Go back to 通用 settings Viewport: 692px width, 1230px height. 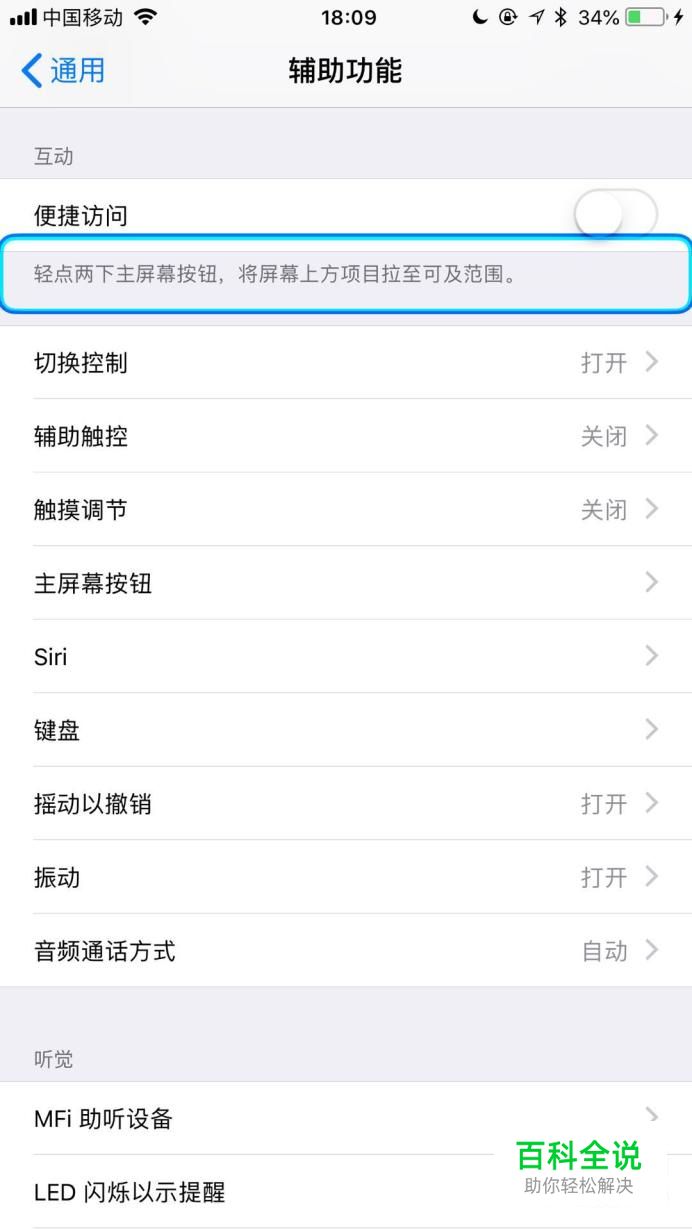(x=62, y=71)
